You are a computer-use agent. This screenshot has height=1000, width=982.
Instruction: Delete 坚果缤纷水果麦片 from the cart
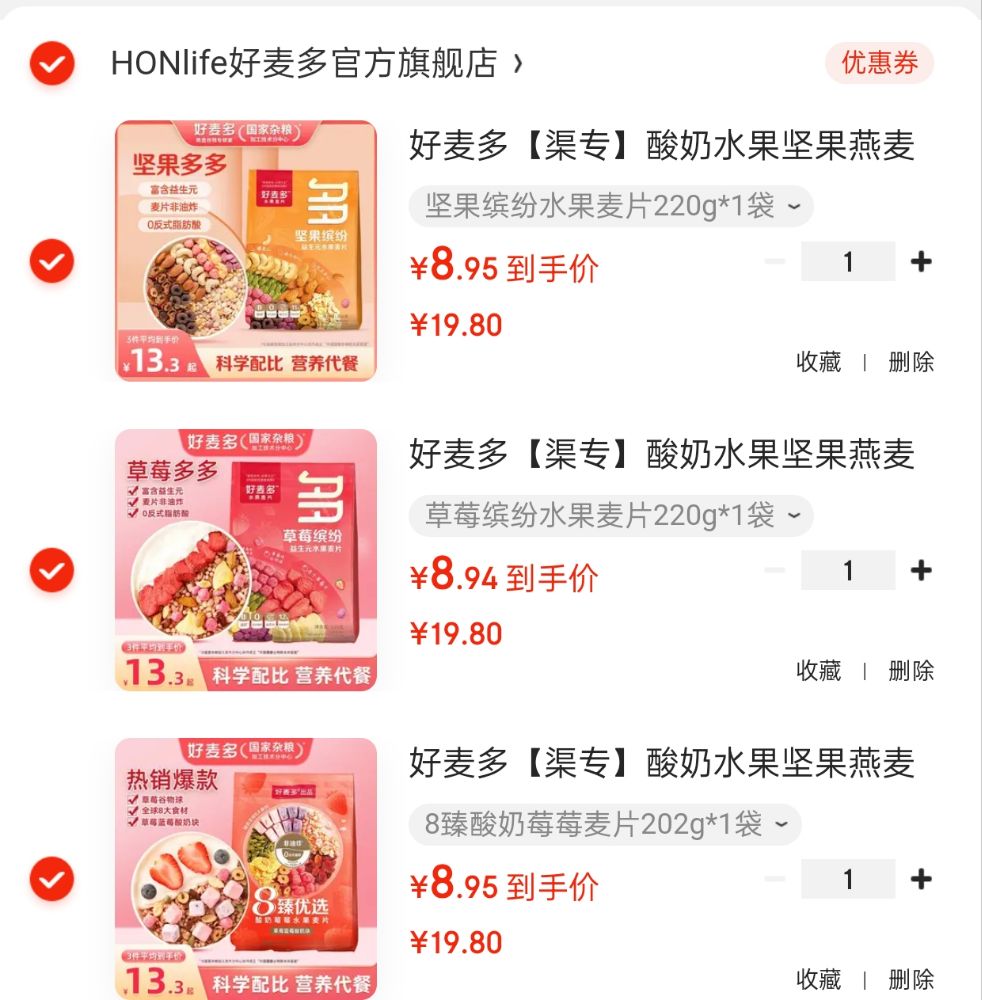click(x=911, y=362)
